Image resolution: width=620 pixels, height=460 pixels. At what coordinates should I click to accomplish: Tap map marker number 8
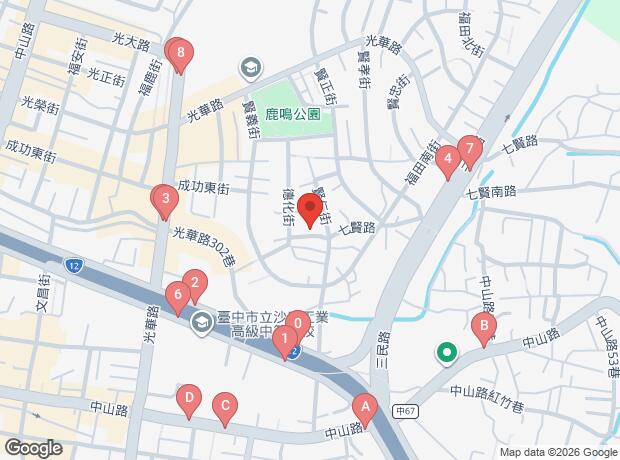pos(181,56)
